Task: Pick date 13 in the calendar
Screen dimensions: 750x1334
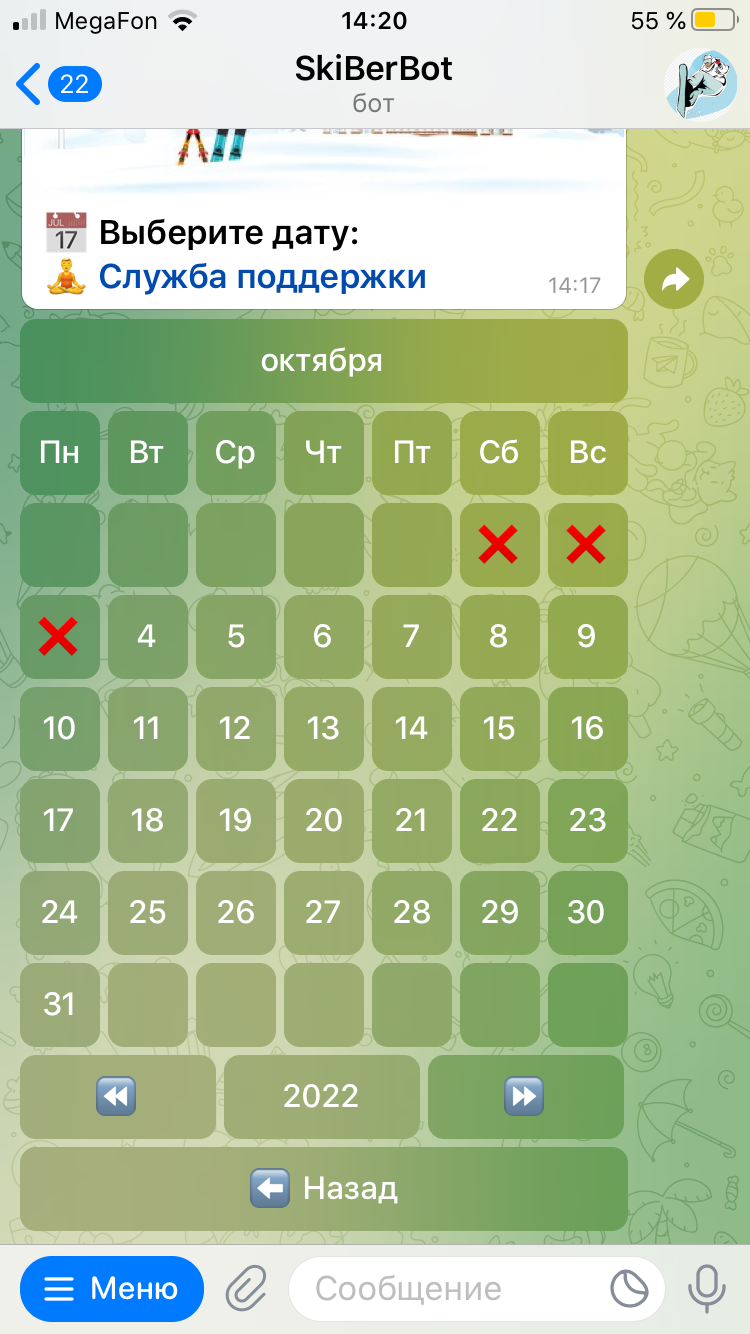Action: 323,729
